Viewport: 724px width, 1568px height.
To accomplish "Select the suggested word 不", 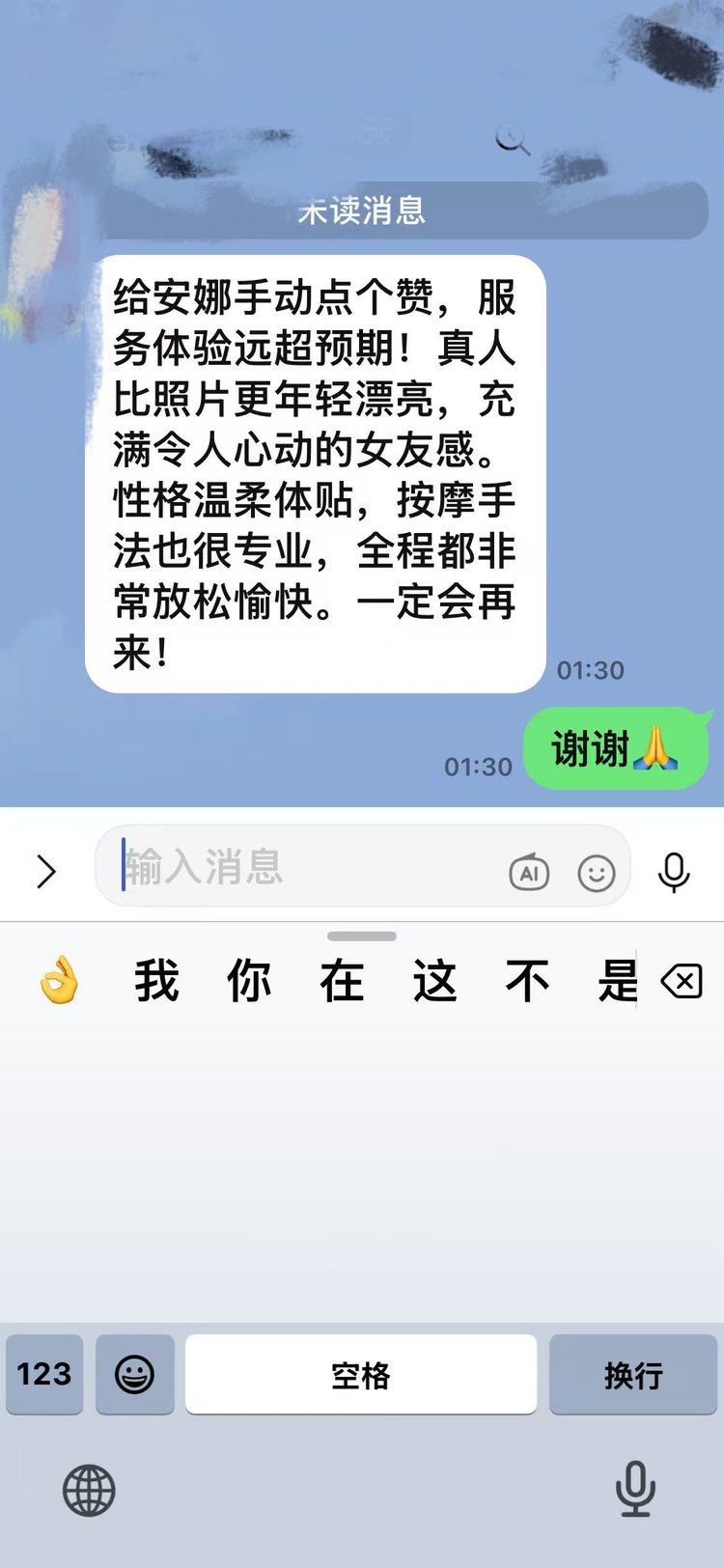I will pos(527,981).
